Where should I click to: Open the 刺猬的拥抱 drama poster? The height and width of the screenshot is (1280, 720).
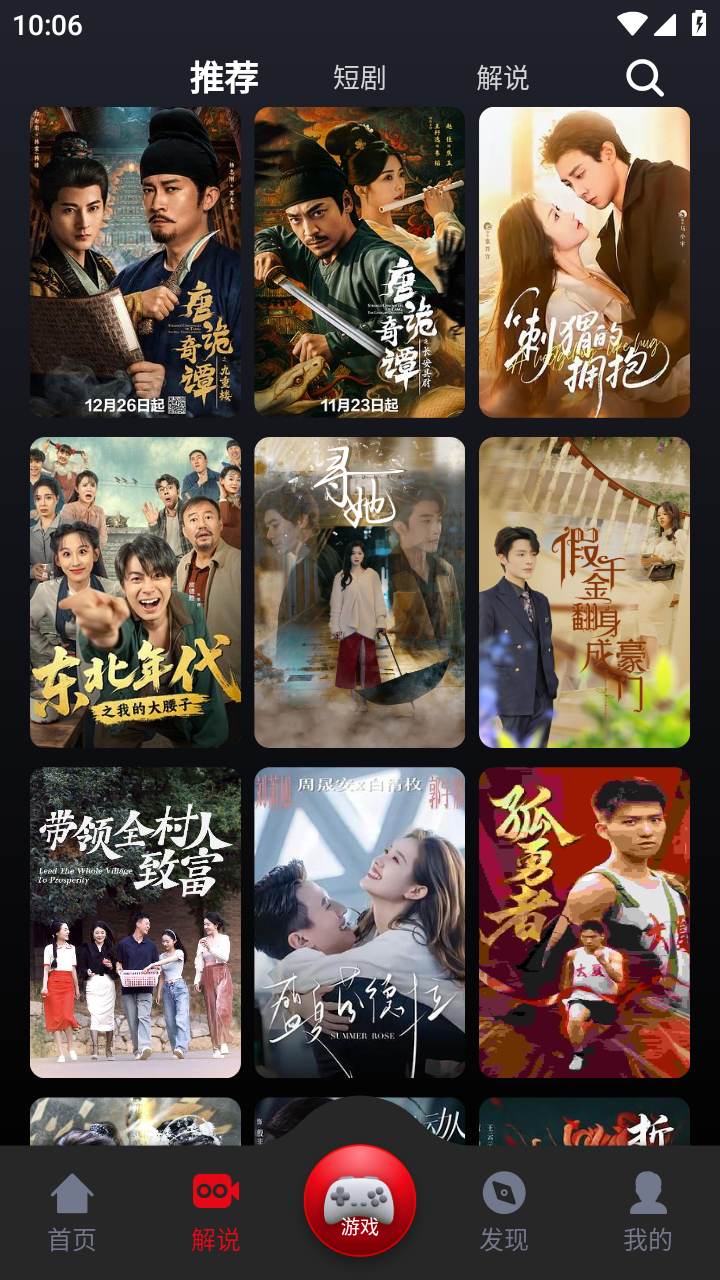[x=583, y=261]
